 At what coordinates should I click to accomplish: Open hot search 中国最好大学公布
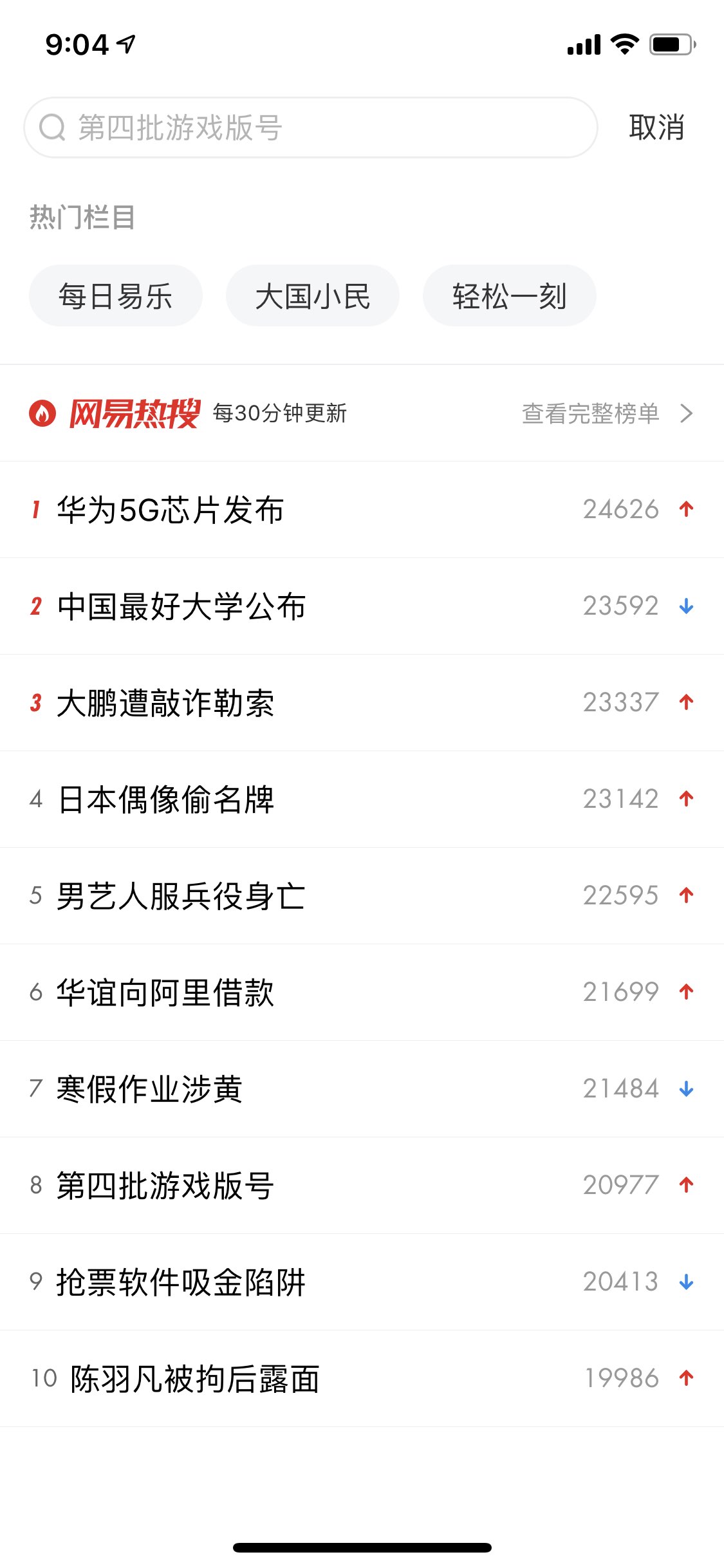[181, 606]
